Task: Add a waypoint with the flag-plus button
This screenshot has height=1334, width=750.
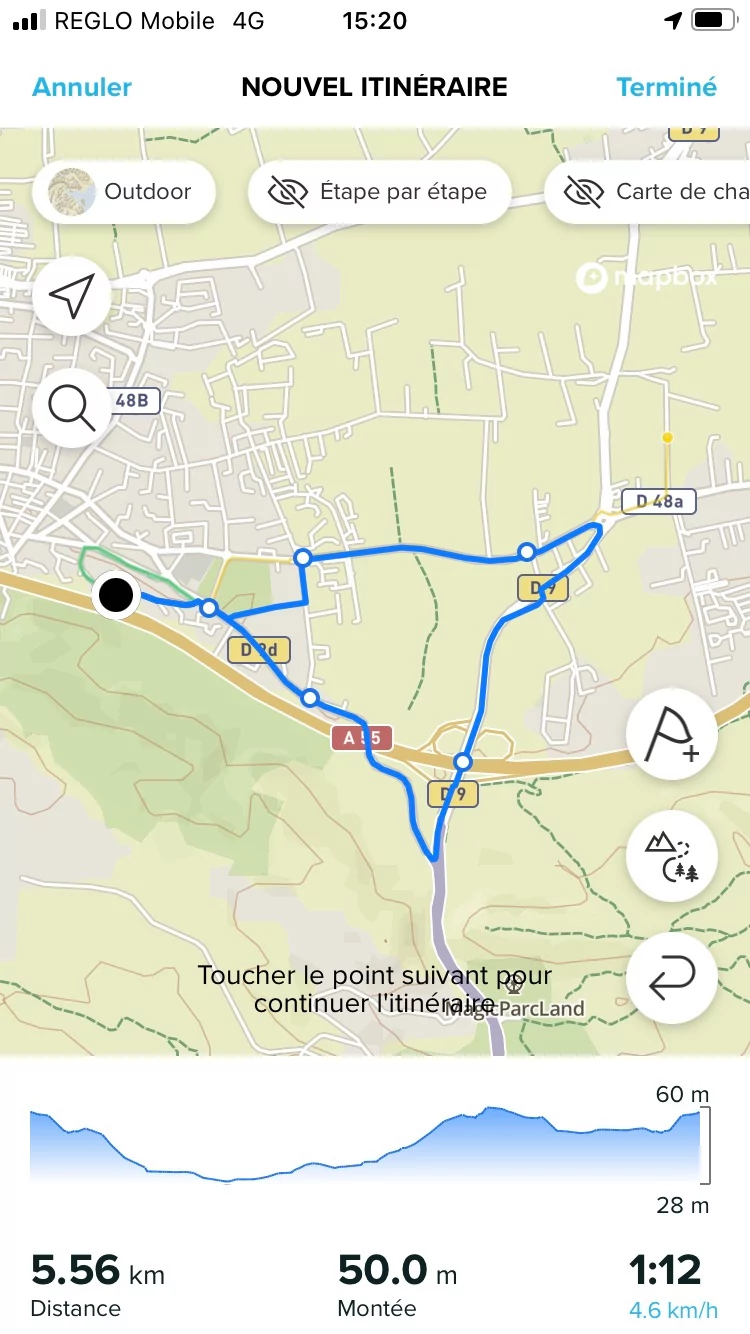Action: (x=671, y=735)
